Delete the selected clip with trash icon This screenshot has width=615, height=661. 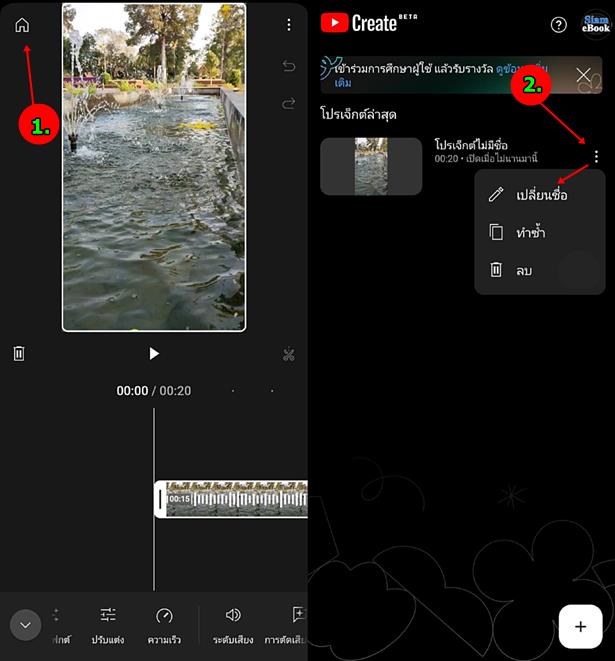pos(19,354)
